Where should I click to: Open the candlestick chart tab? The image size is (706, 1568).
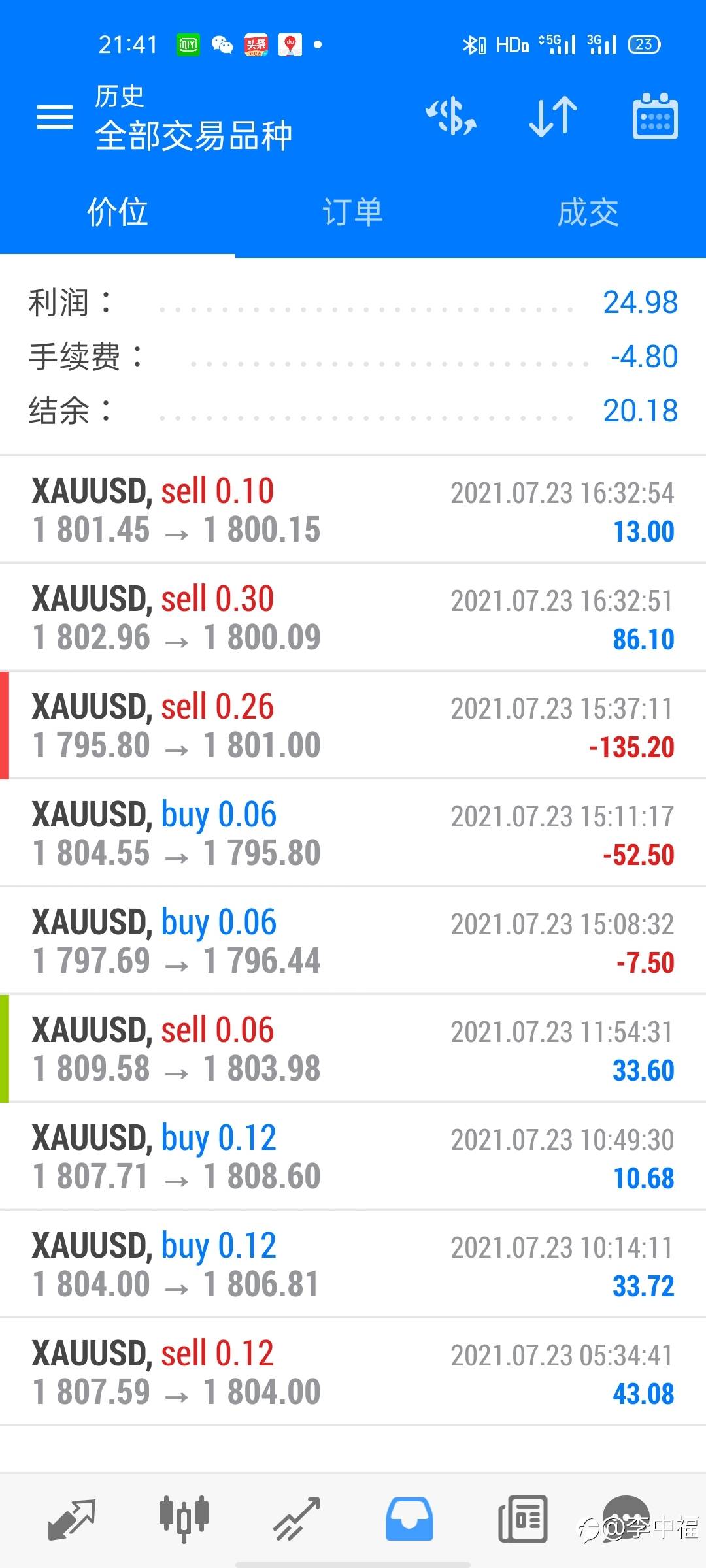point(184,1519)
